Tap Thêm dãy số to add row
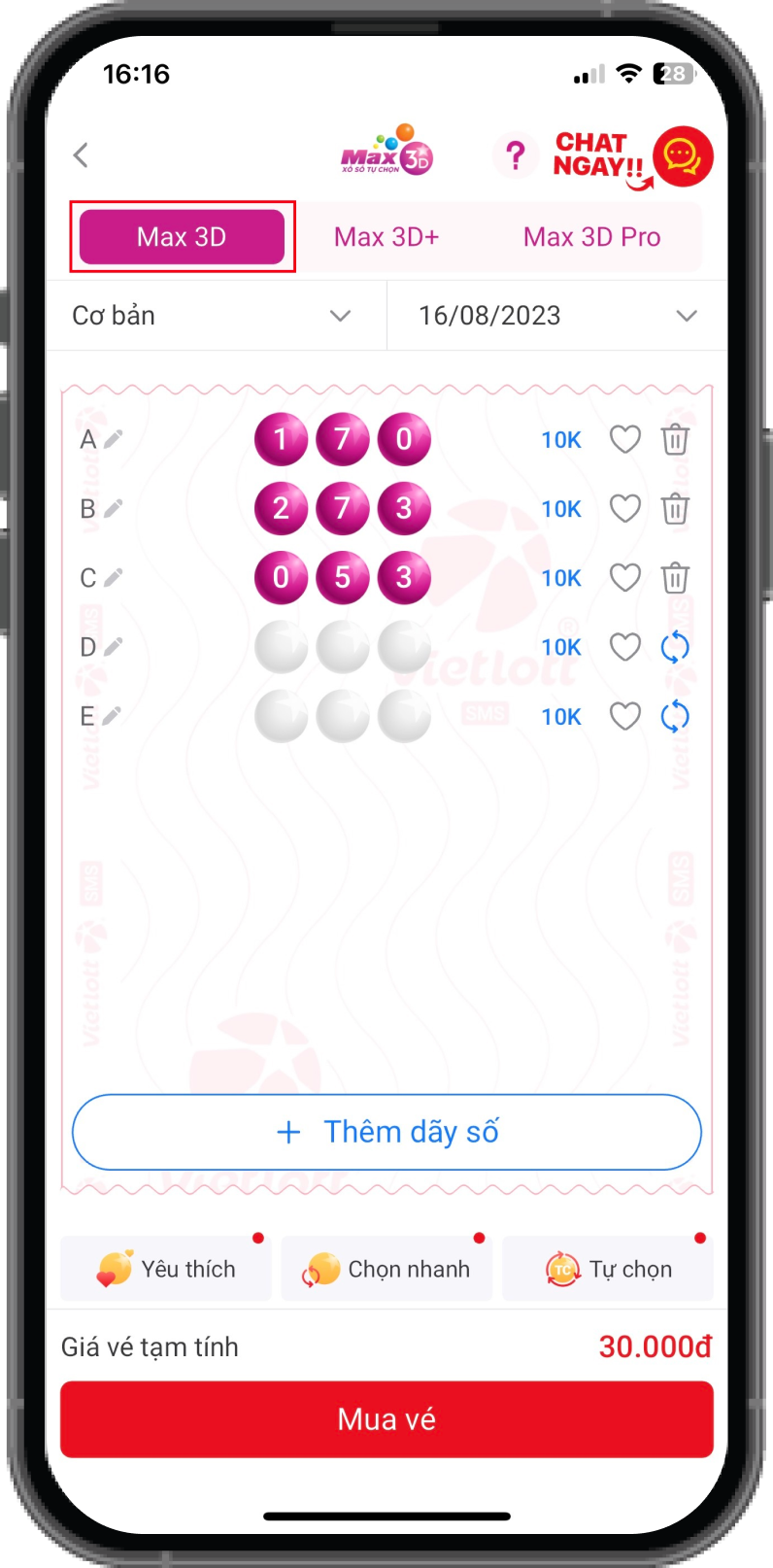 386,1132
